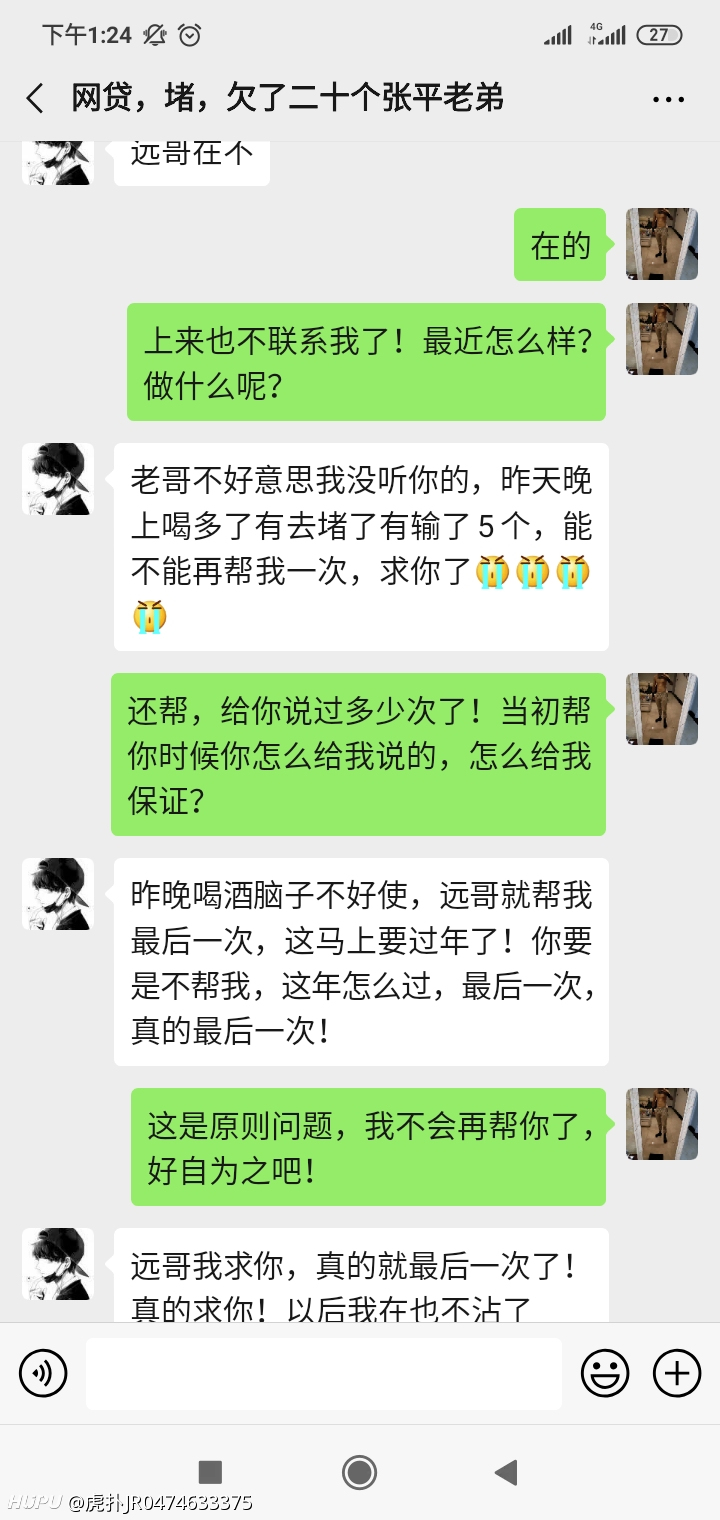Tap system back navigation button
This screenshot has width=720, height=1520.
(x=507, y=1472)
